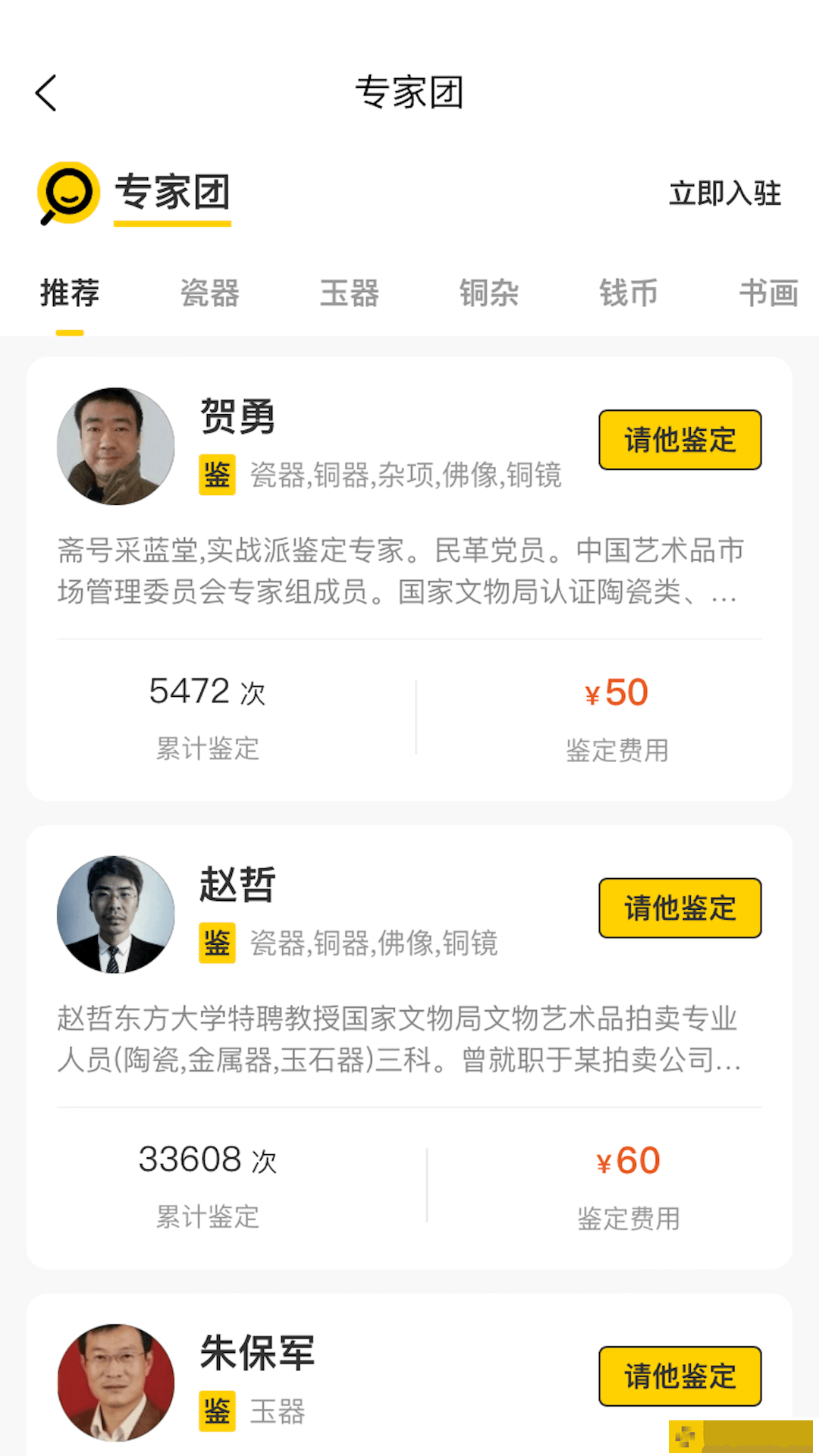This screenshot has height=1456, width=819.
Task: Switch to the 书画 tab
Action: [x=768, y=293]
